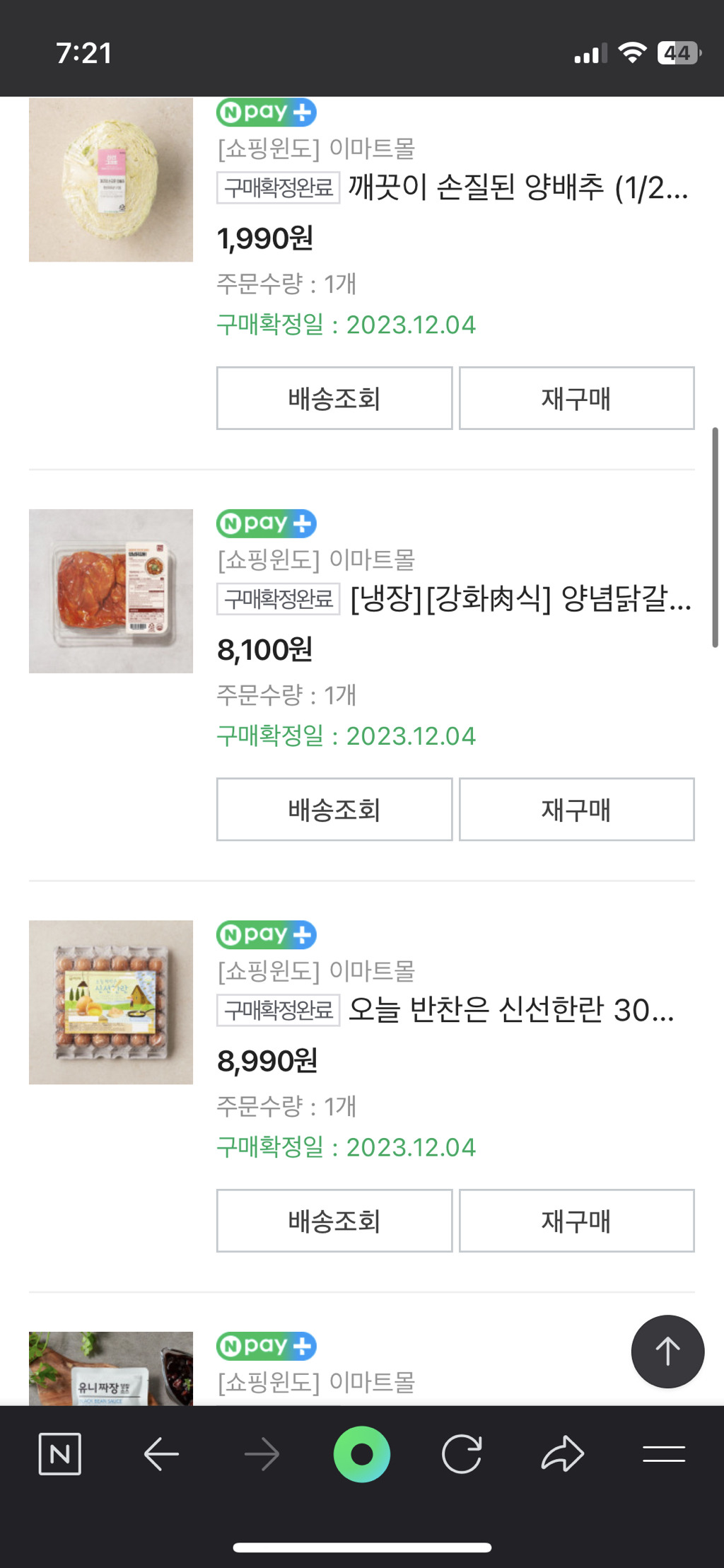Open the 양념닭갈비 product thumbnail
724x1568 pixels.
click(x=111, y=591)
